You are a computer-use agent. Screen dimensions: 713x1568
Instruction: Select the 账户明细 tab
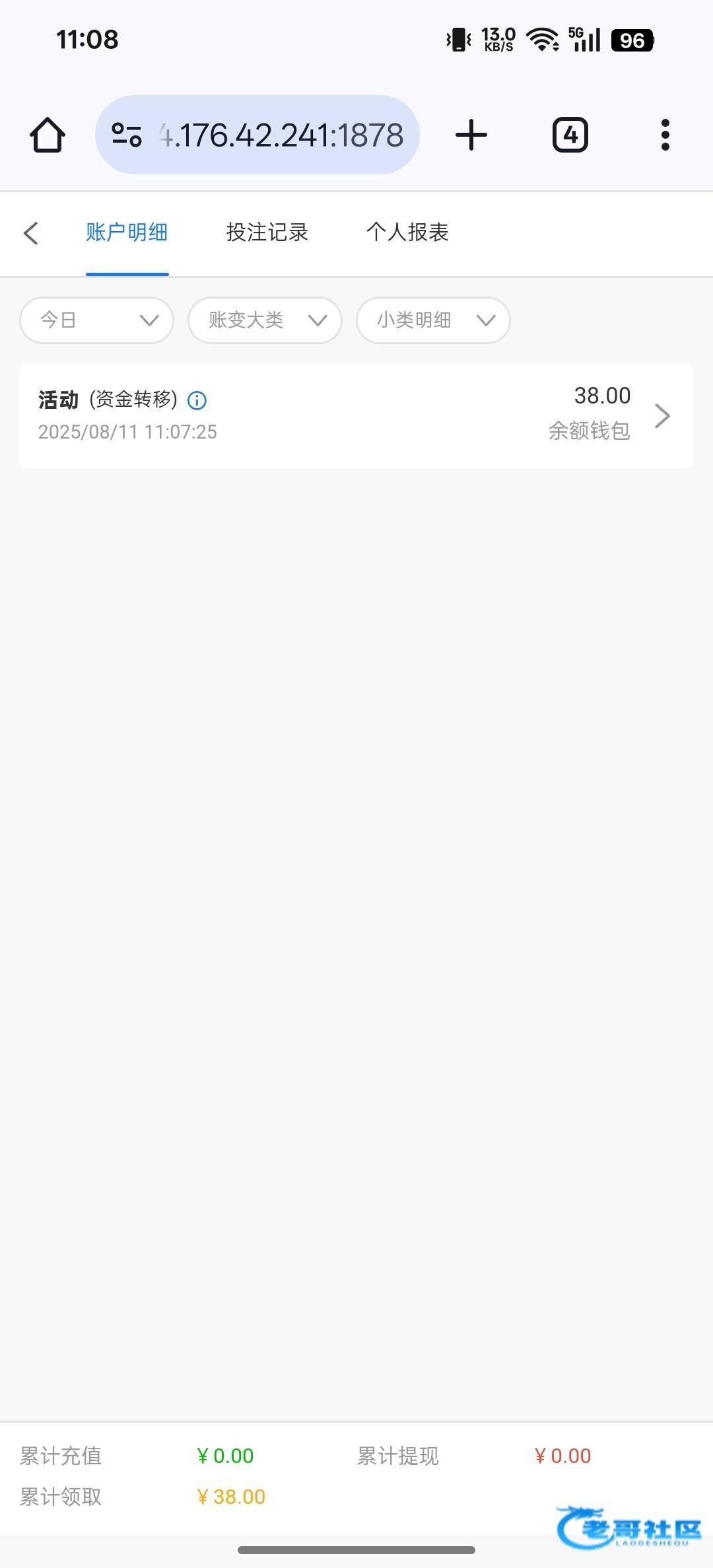tap(127, 232)
